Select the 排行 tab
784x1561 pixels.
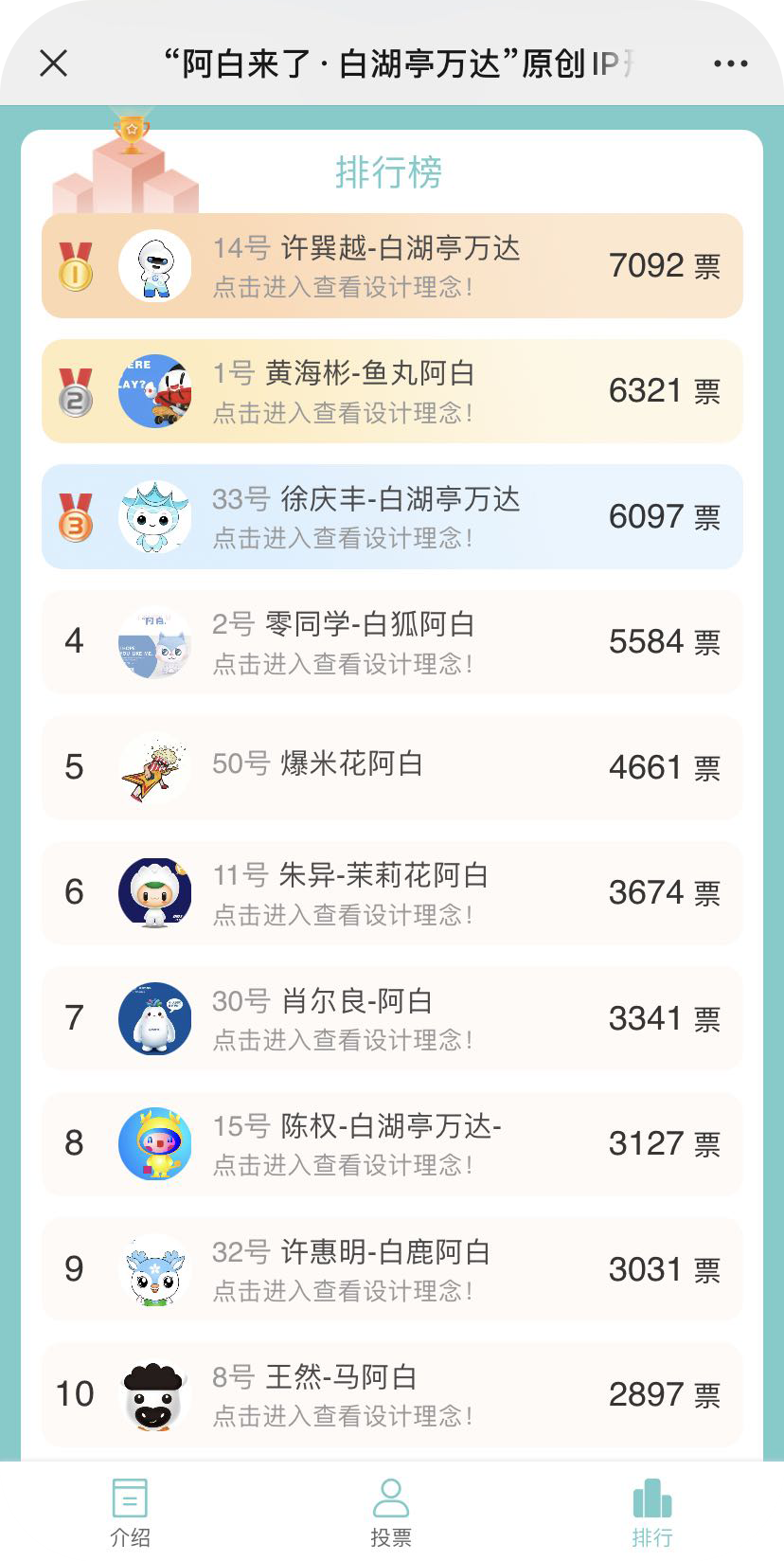[652, 1512]
